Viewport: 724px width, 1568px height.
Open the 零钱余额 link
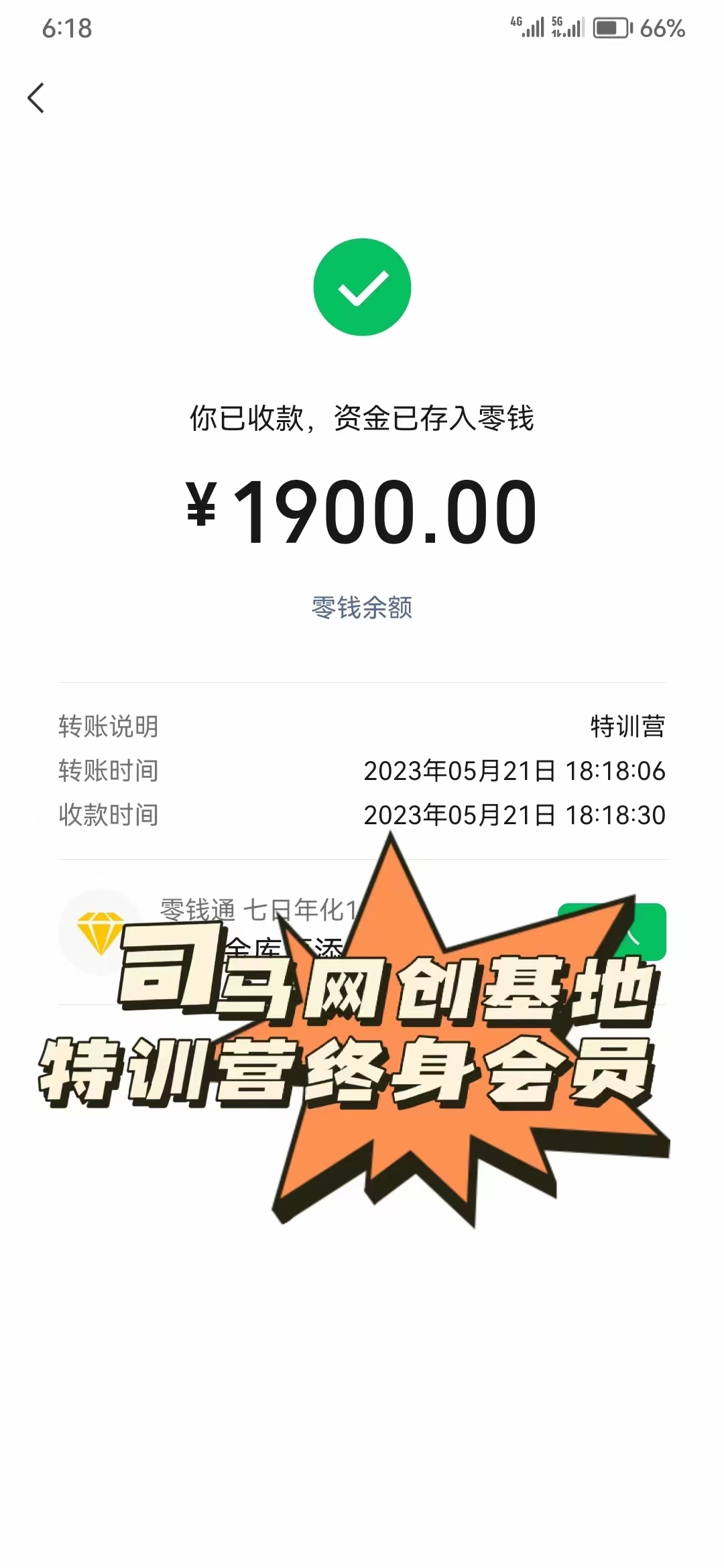[x=362, y=607]
